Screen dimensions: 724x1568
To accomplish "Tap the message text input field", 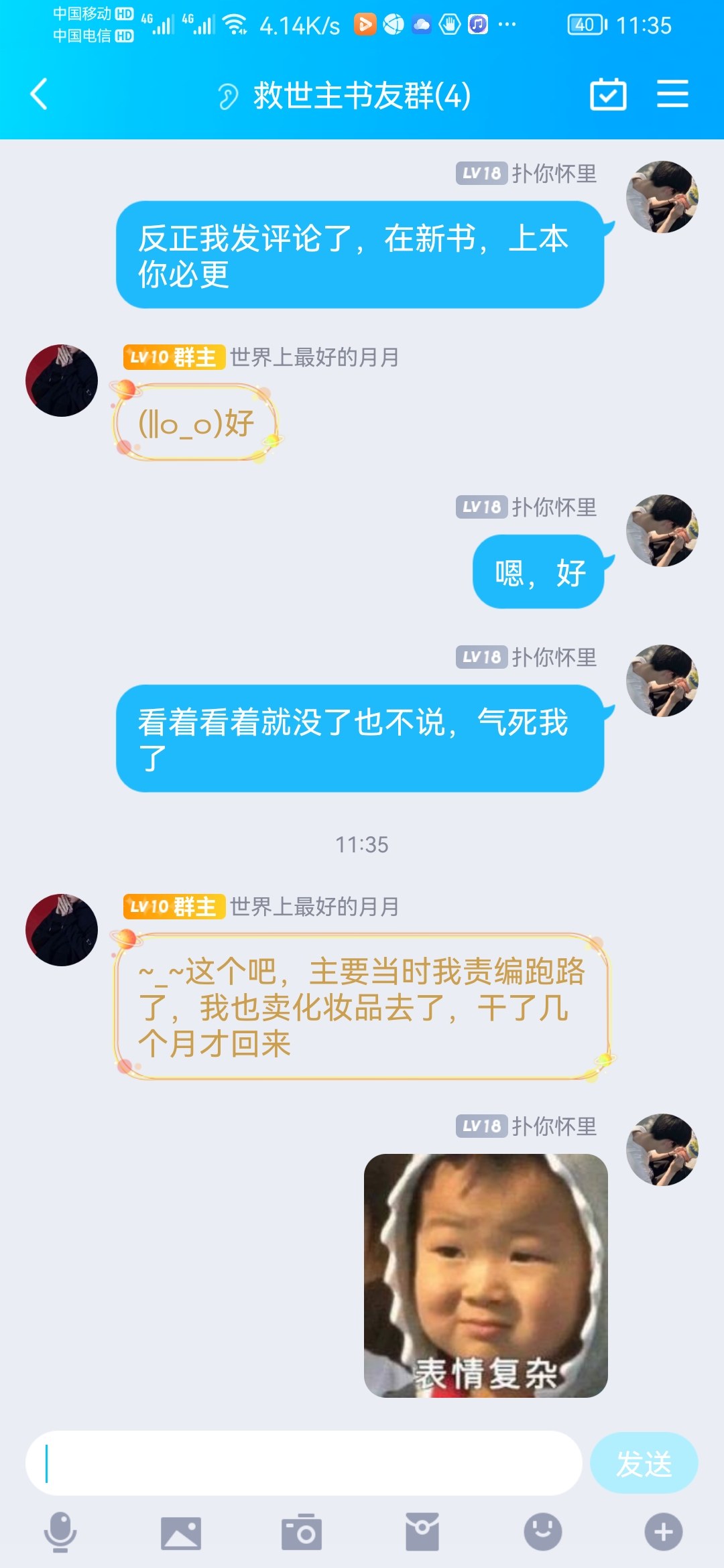I will [303, 1463].
